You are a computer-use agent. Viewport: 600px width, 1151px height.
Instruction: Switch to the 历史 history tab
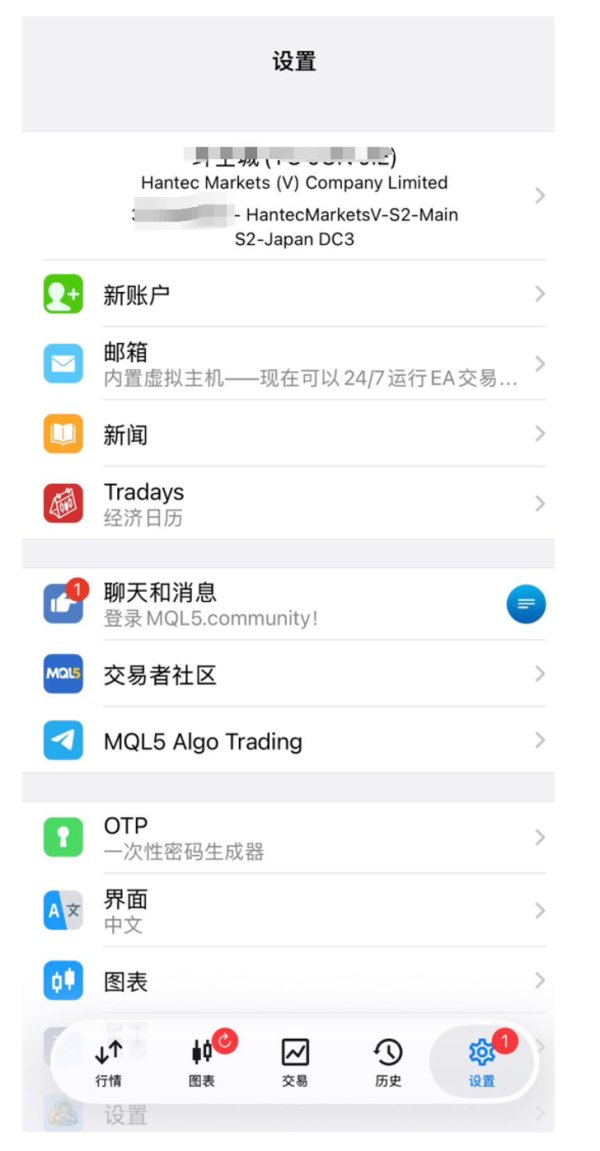[388, 1061]
